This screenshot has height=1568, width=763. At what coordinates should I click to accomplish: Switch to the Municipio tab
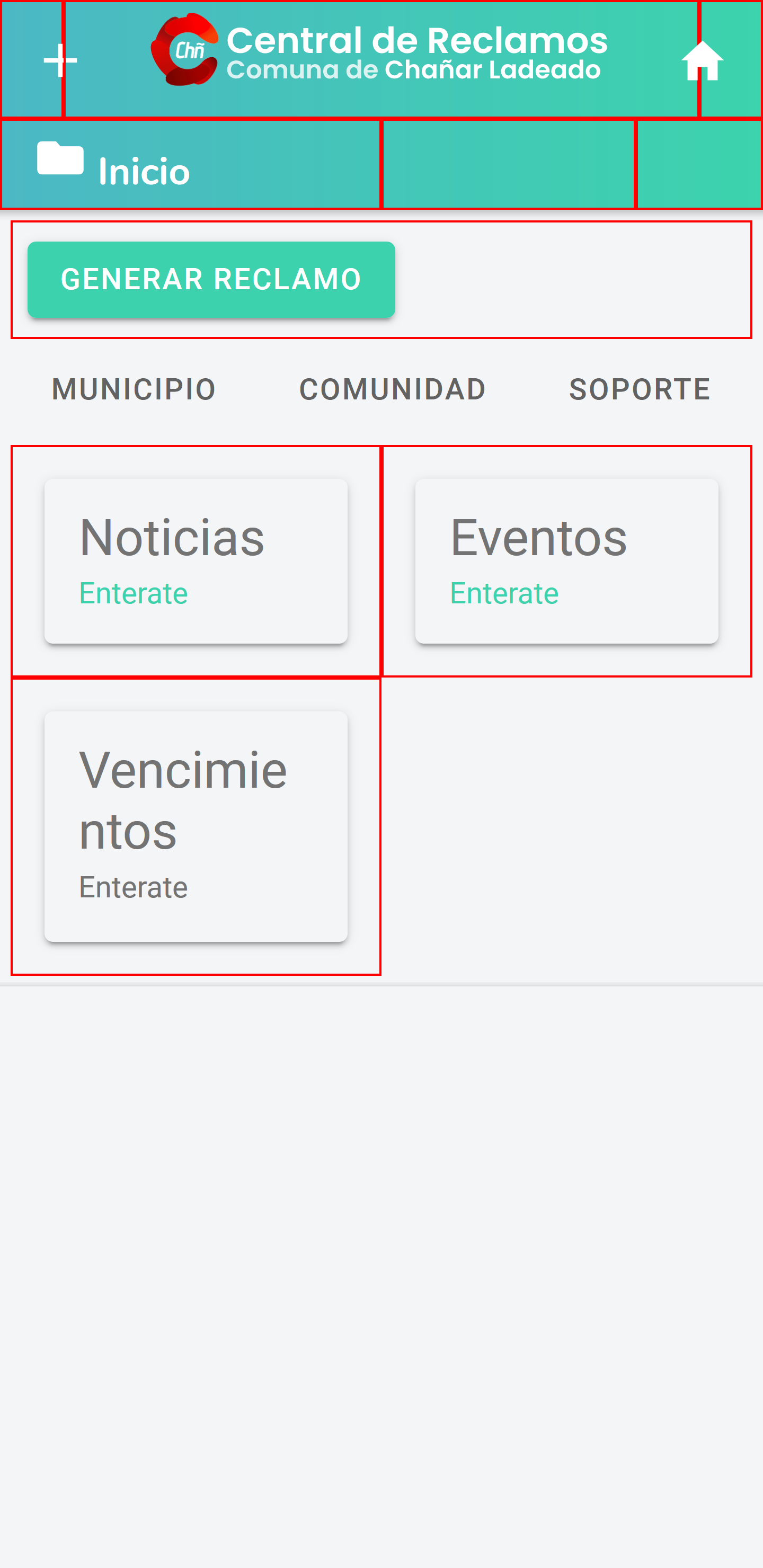134,389
